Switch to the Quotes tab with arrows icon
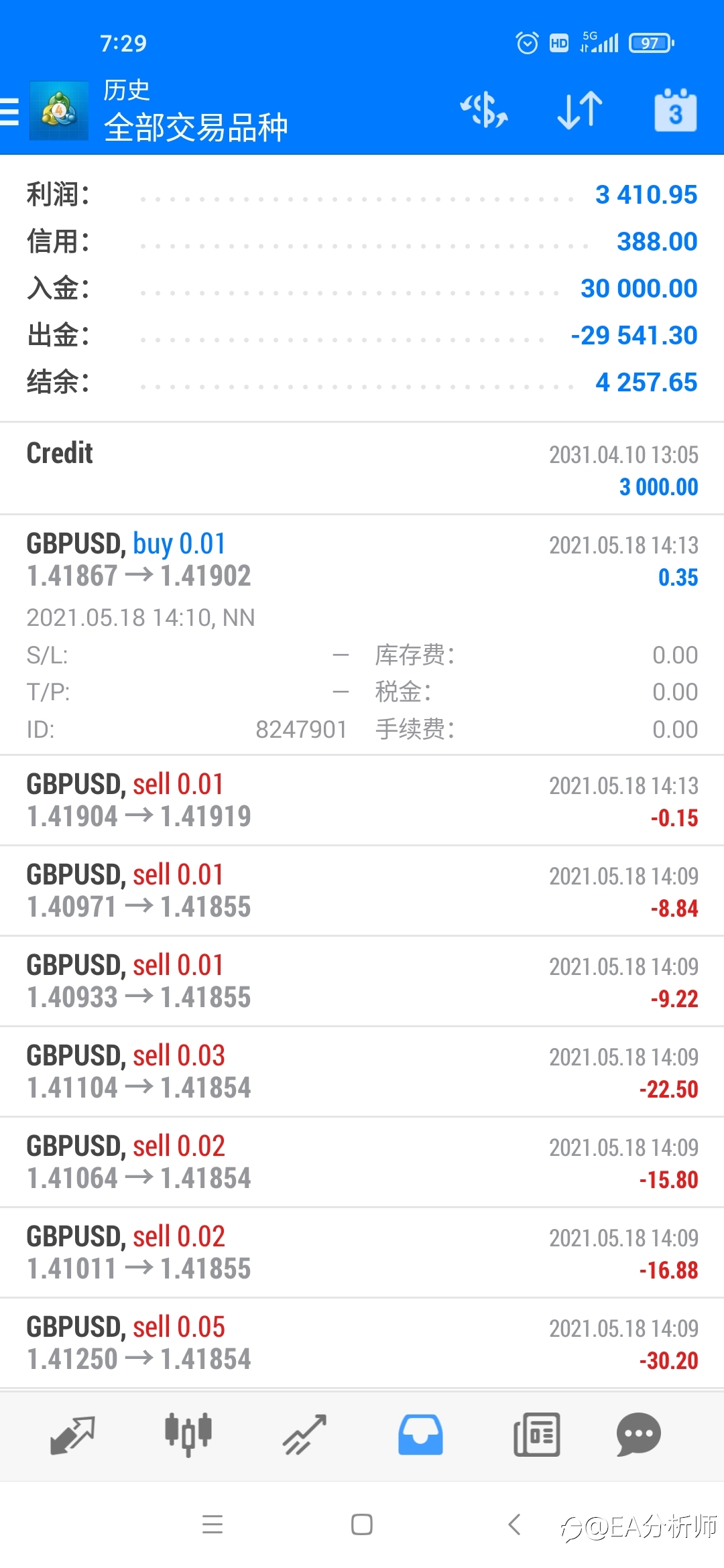This screenshot has width=724, height=1568. (x=72, y=1435)
